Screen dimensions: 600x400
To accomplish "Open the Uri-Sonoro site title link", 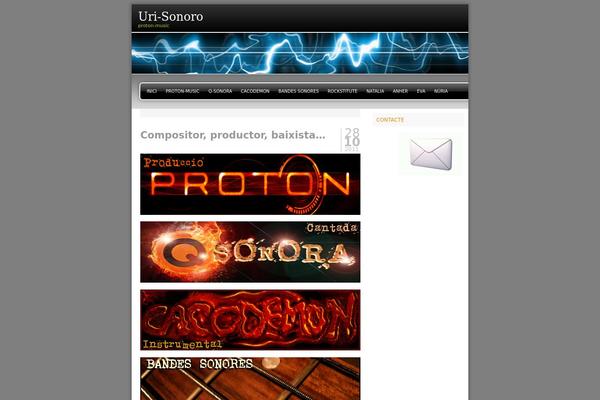I will coord(170,16).
